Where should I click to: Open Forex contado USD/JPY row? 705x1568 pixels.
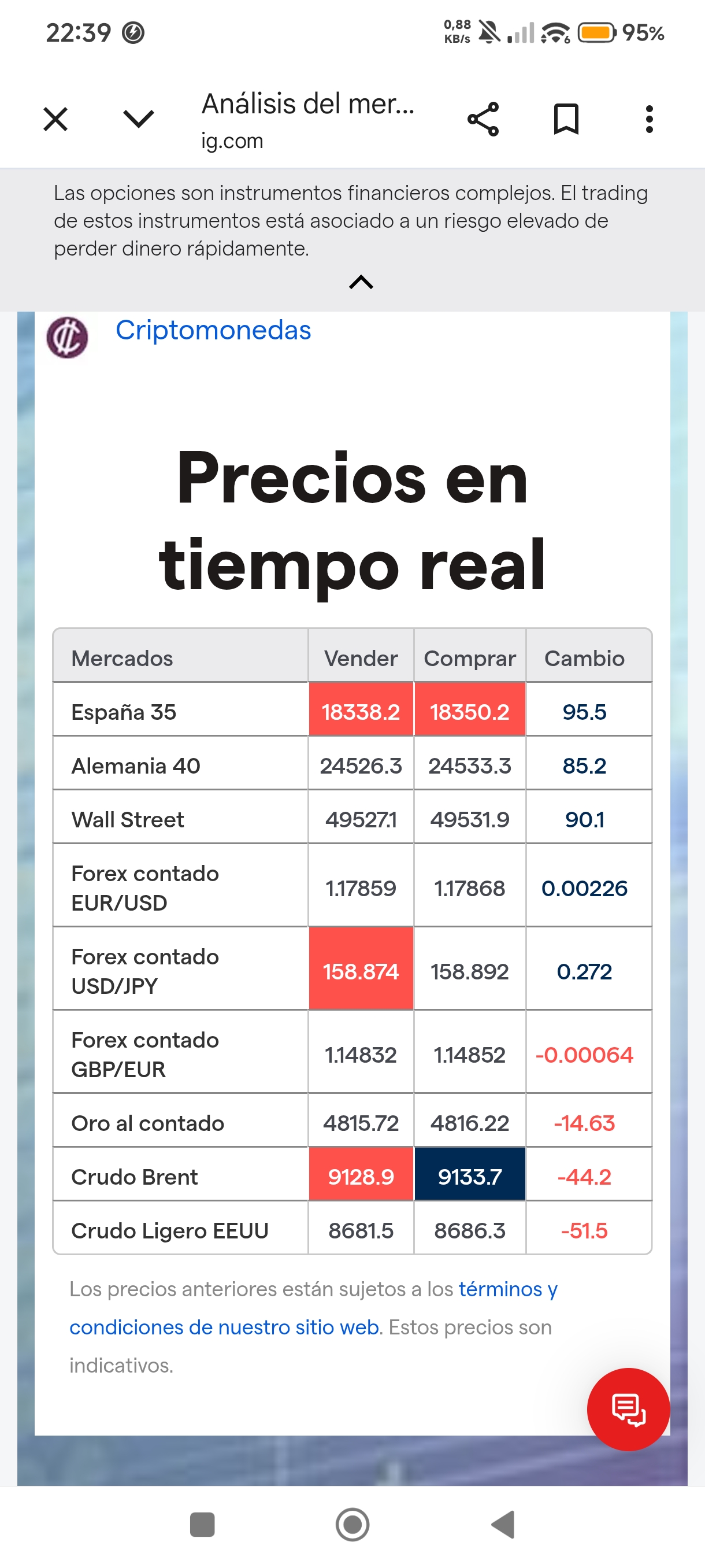pos(145,971)
